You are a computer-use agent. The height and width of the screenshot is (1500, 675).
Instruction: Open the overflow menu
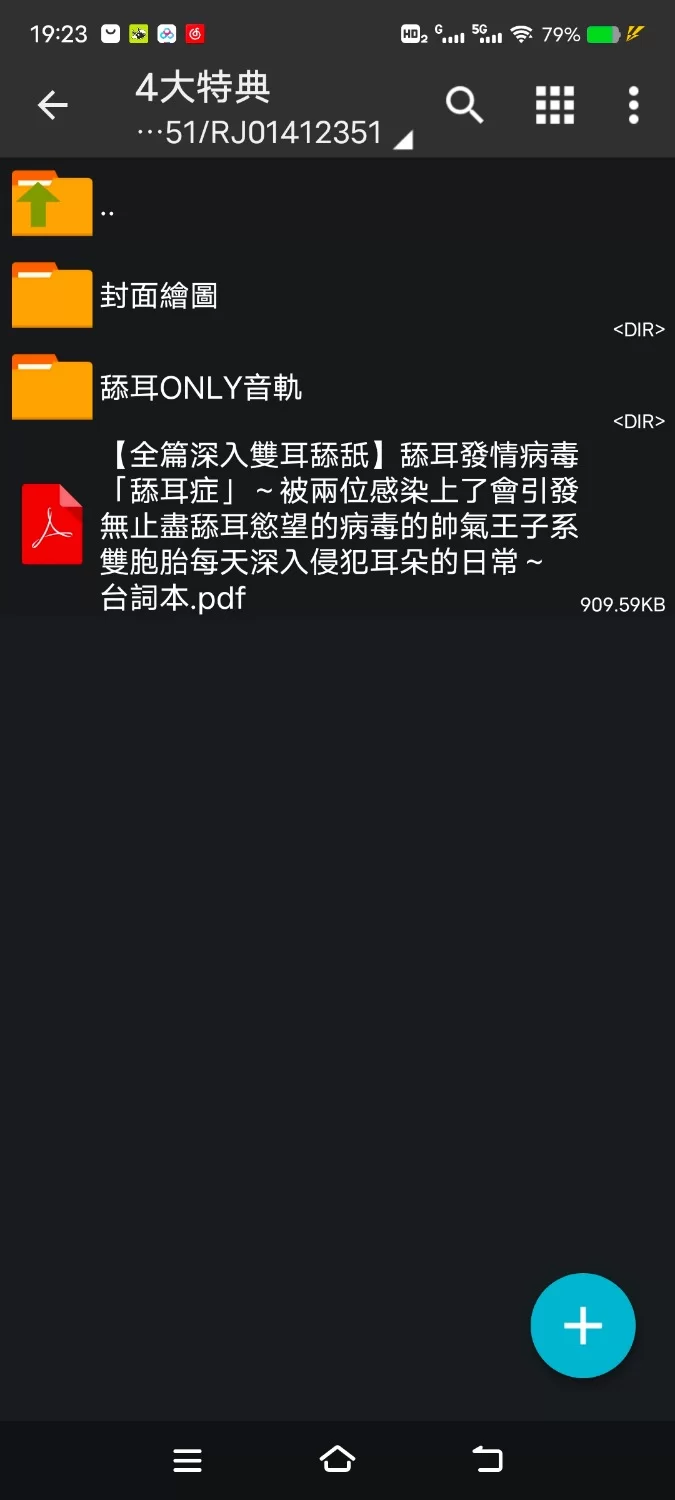(633, 105)
